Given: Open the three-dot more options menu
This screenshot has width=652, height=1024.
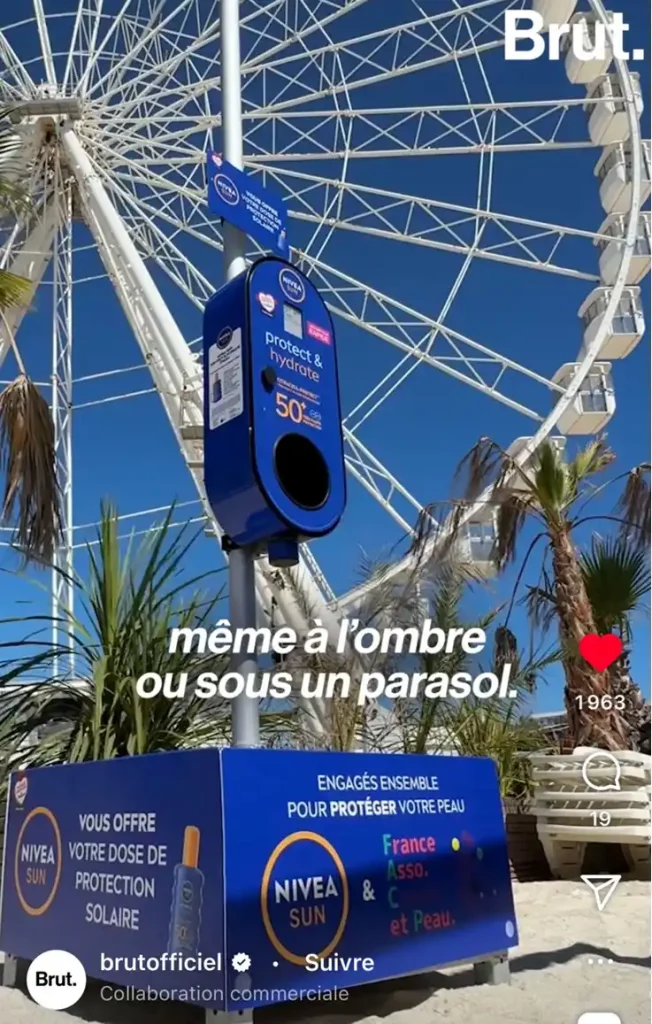Looking at the screenshot, I should pyautogui.click(x=600, y=962).
